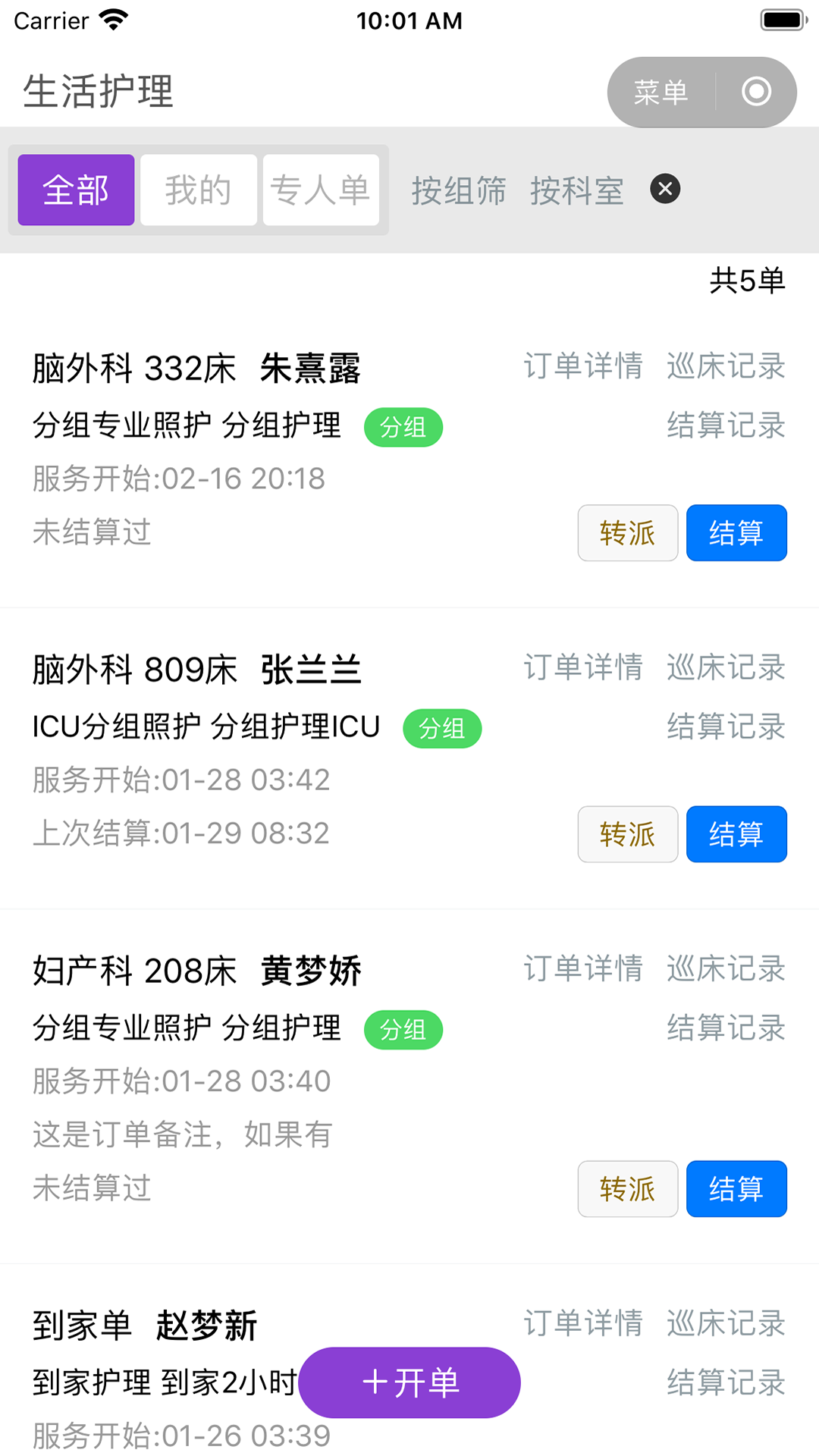Settle 张兰兰's order with 结算

736,834
